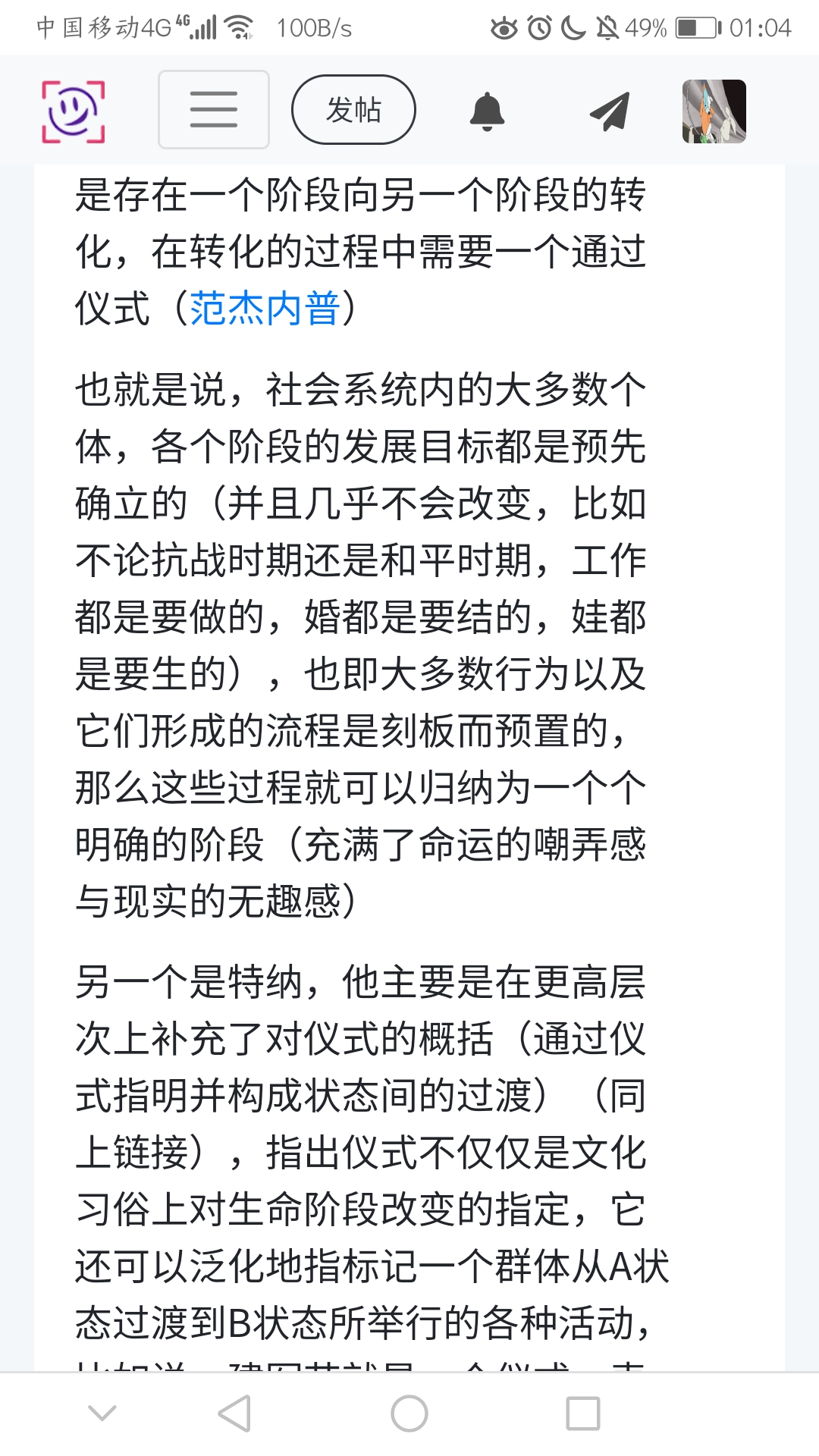819x1456 pixels.
Task: Tap the 发帖 button to create post
Action: 353,110
